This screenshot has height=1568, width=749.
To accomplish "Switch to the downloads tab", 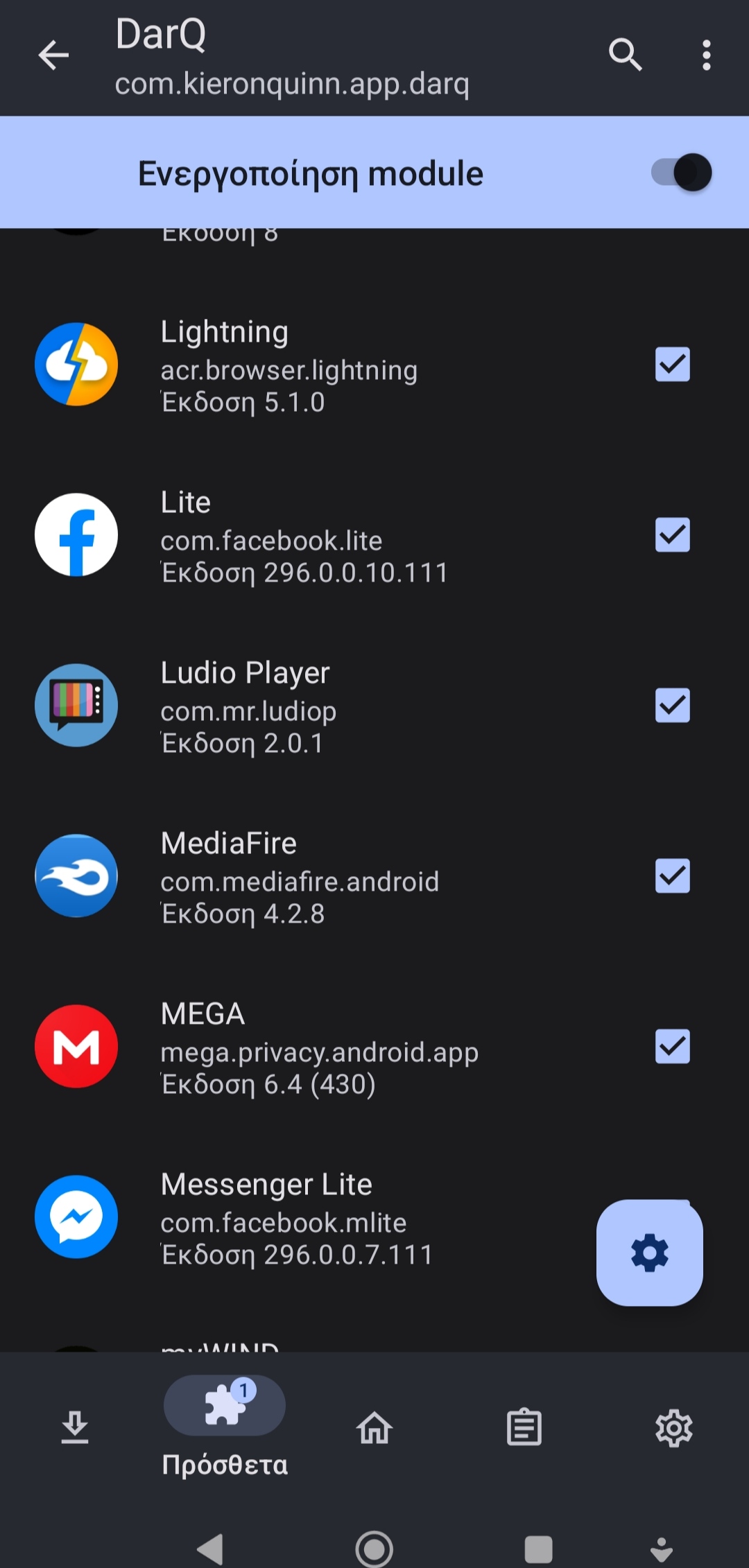I will coord(75,1428).
